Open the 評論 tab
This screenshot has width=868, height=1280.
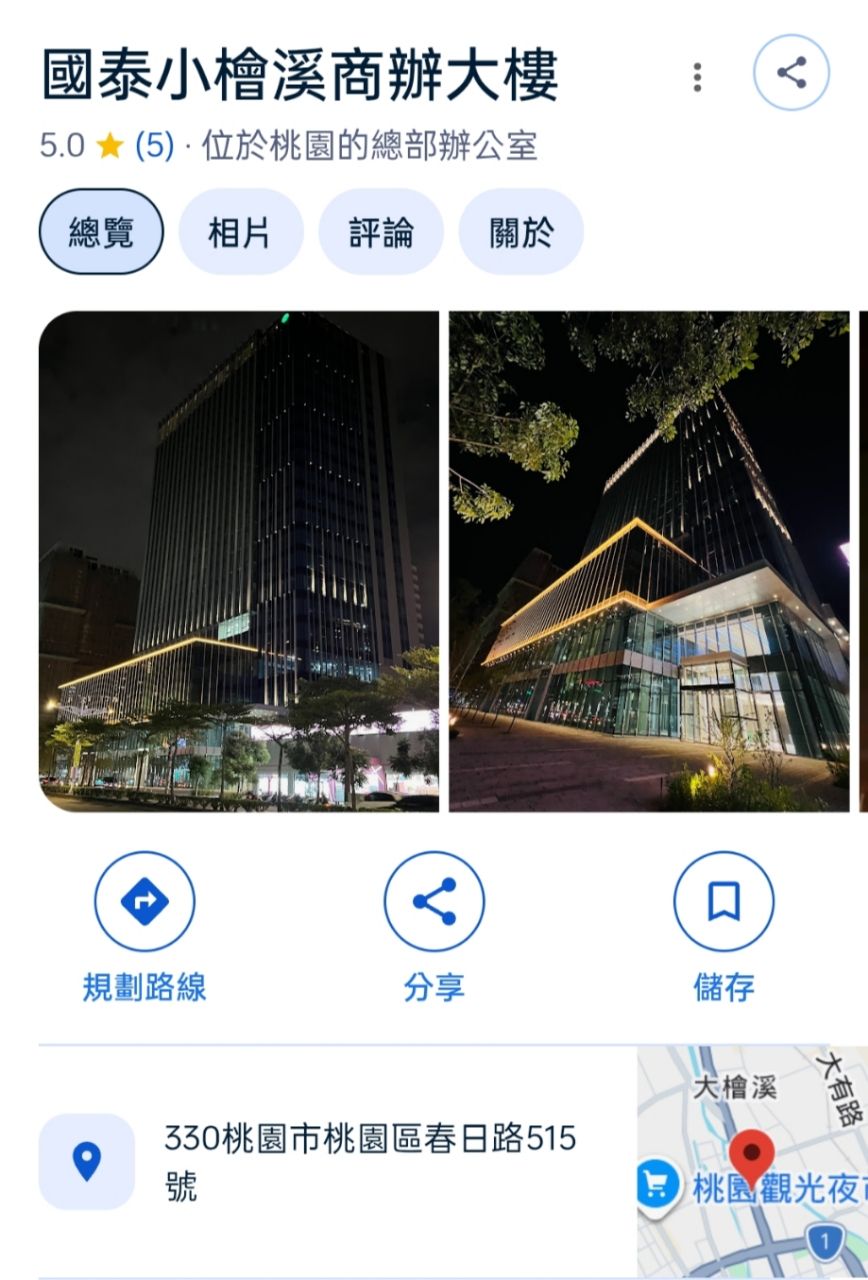[x=381, y=232]
